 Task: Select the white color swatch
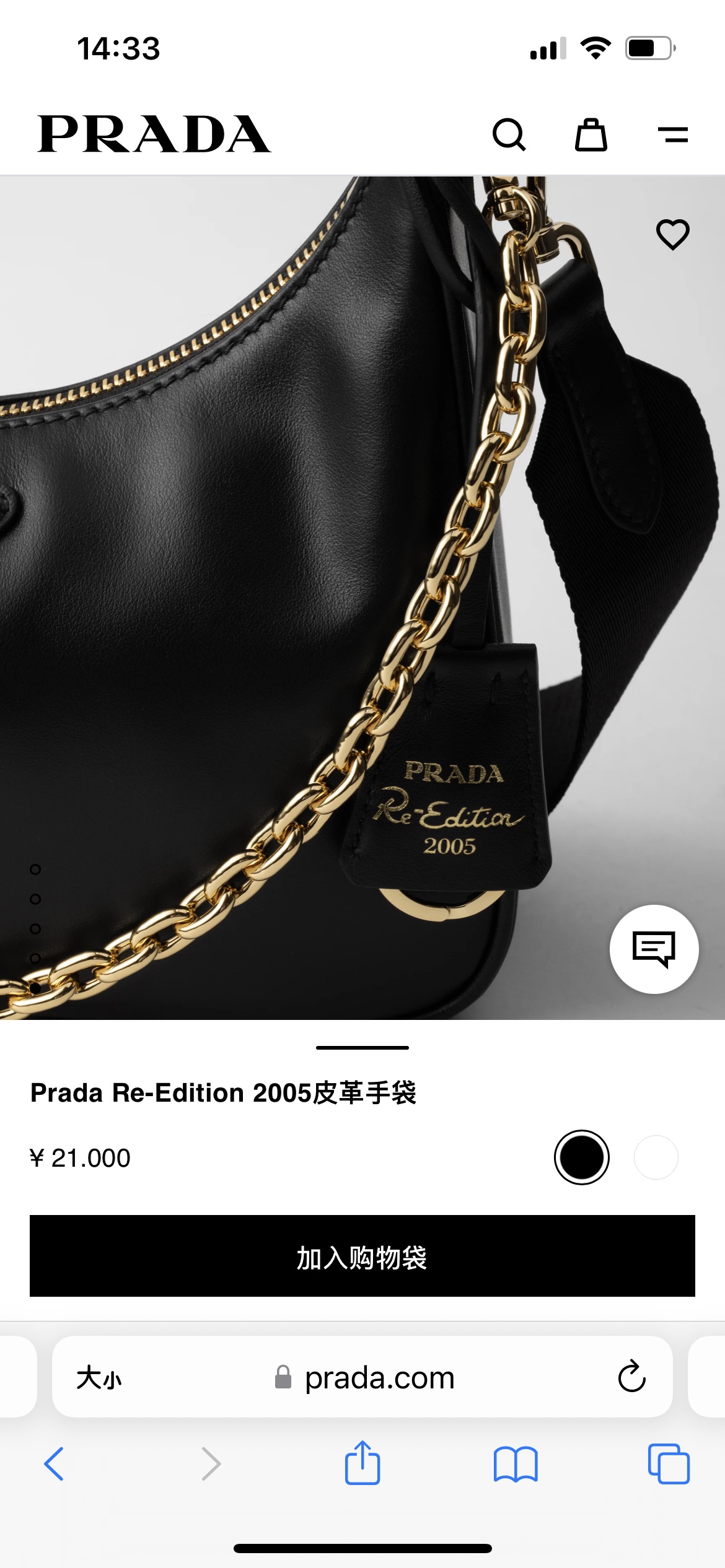coord(656,1157)
